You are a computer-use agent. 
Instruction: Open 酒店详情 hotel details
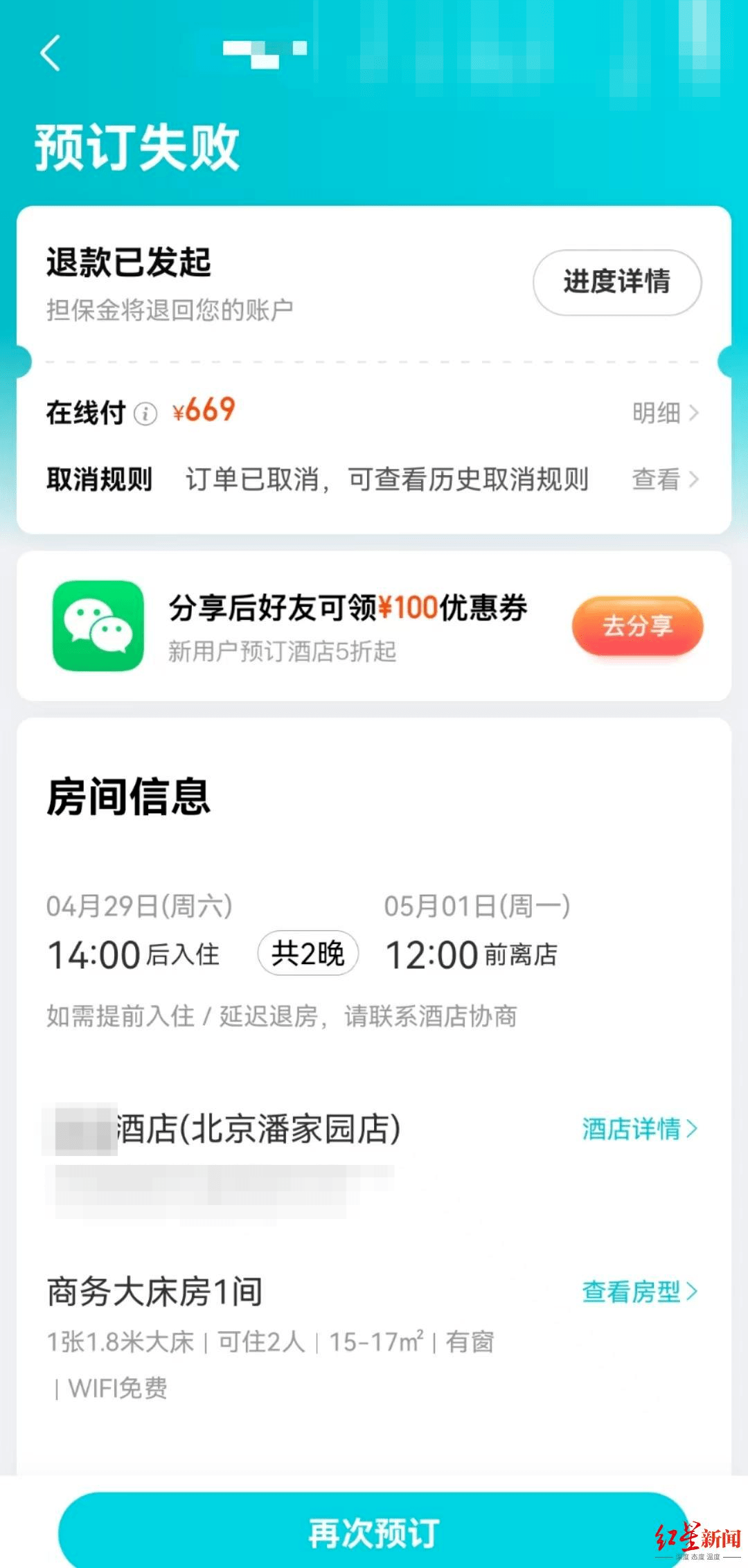click(x=639, y=1129)
